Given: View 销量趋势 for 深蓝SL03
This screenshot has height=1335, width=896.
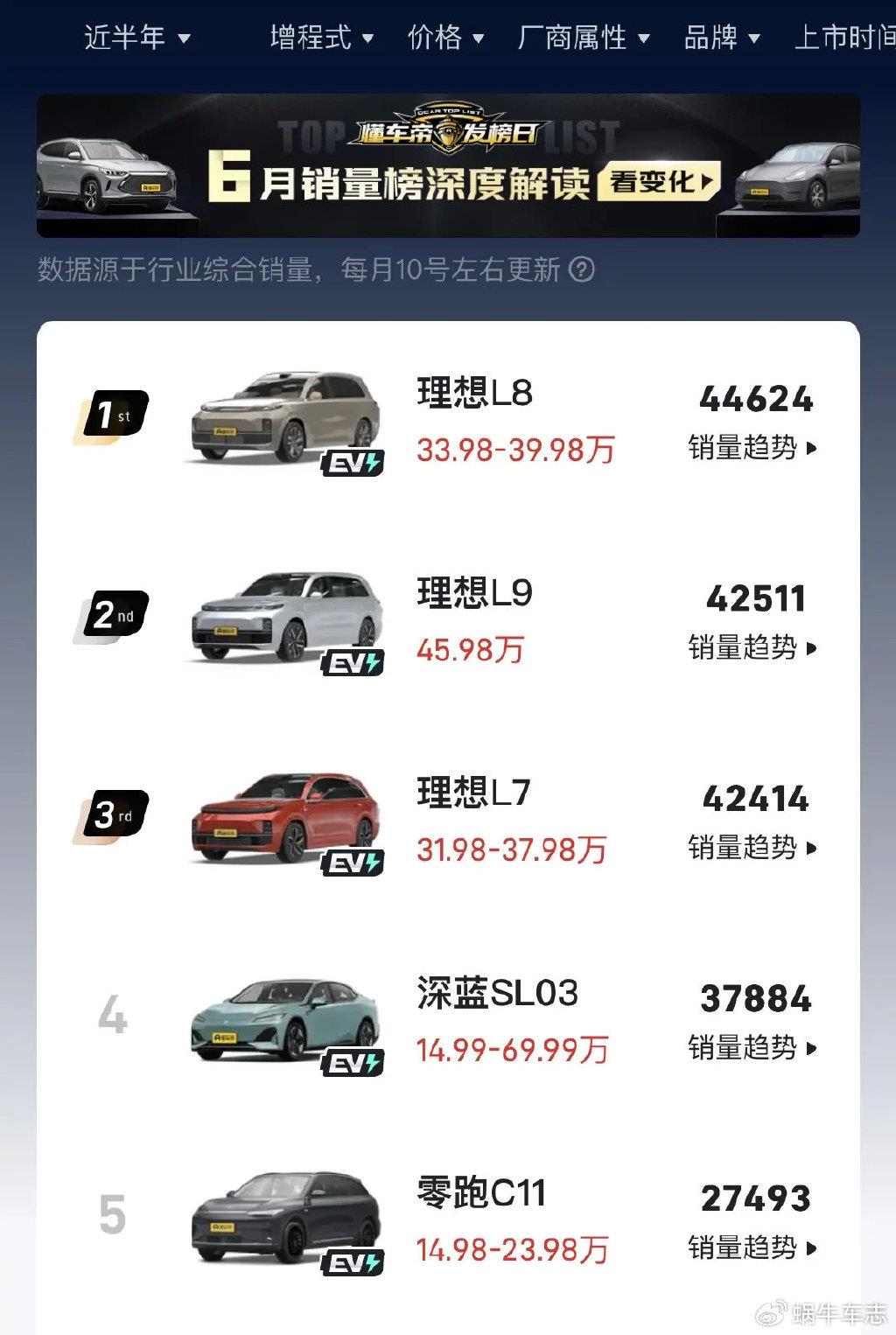Looking at the screenshot, I should (752, 1048).
